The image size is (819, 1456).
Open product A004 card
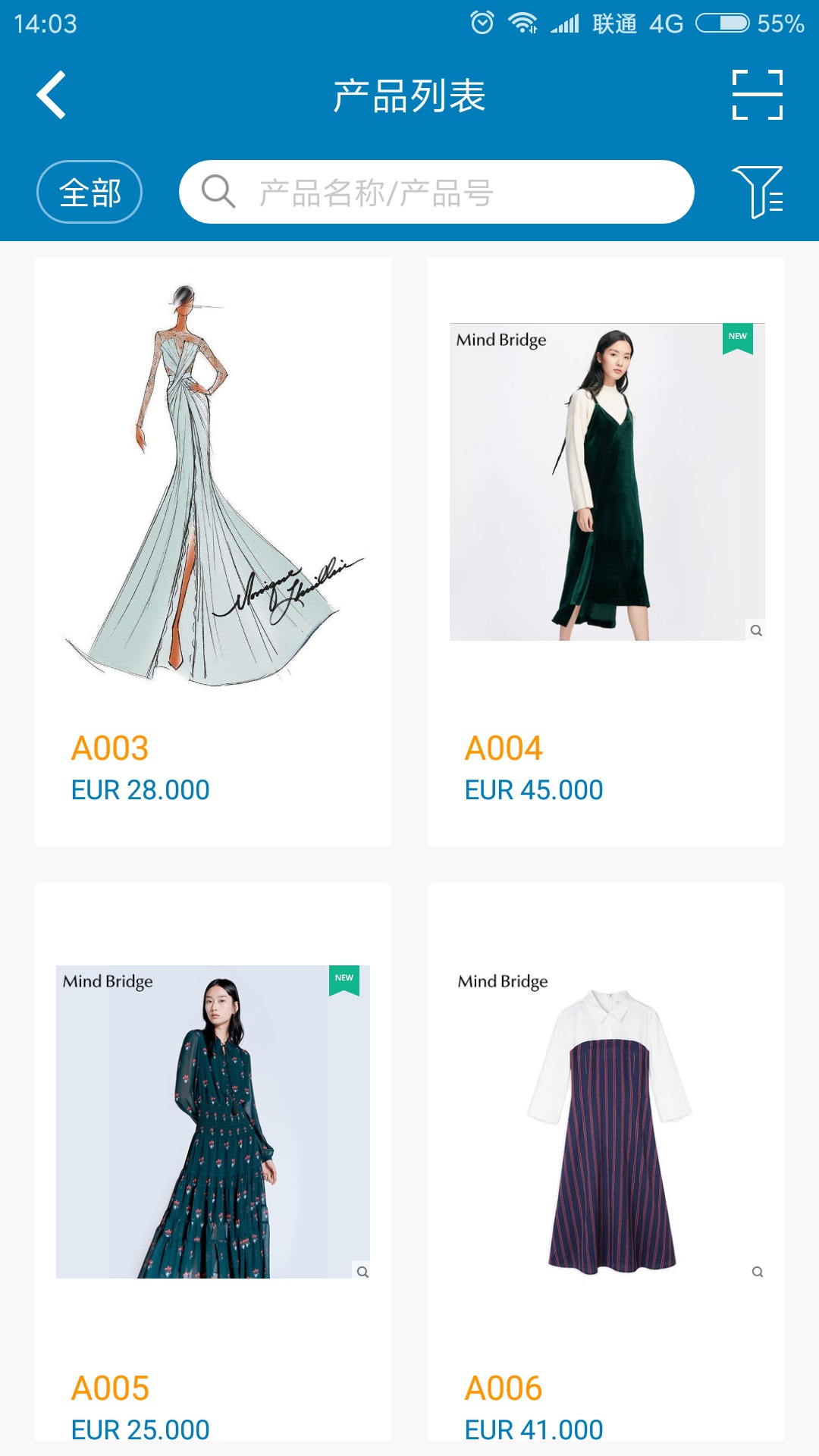[x=606, y=551]
